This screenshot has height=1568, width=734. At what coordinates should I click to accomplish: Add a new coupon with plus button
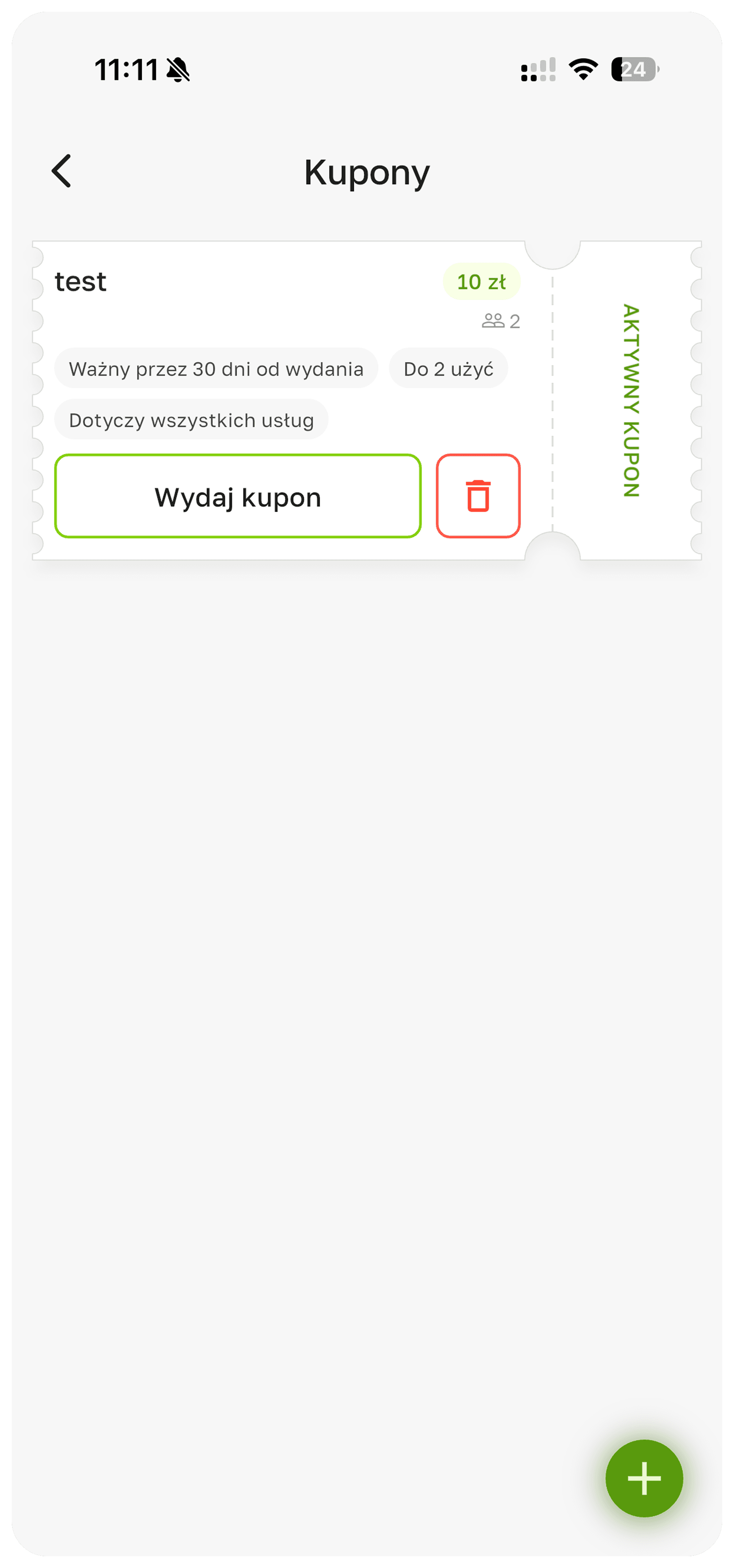tap(644, 1478)
